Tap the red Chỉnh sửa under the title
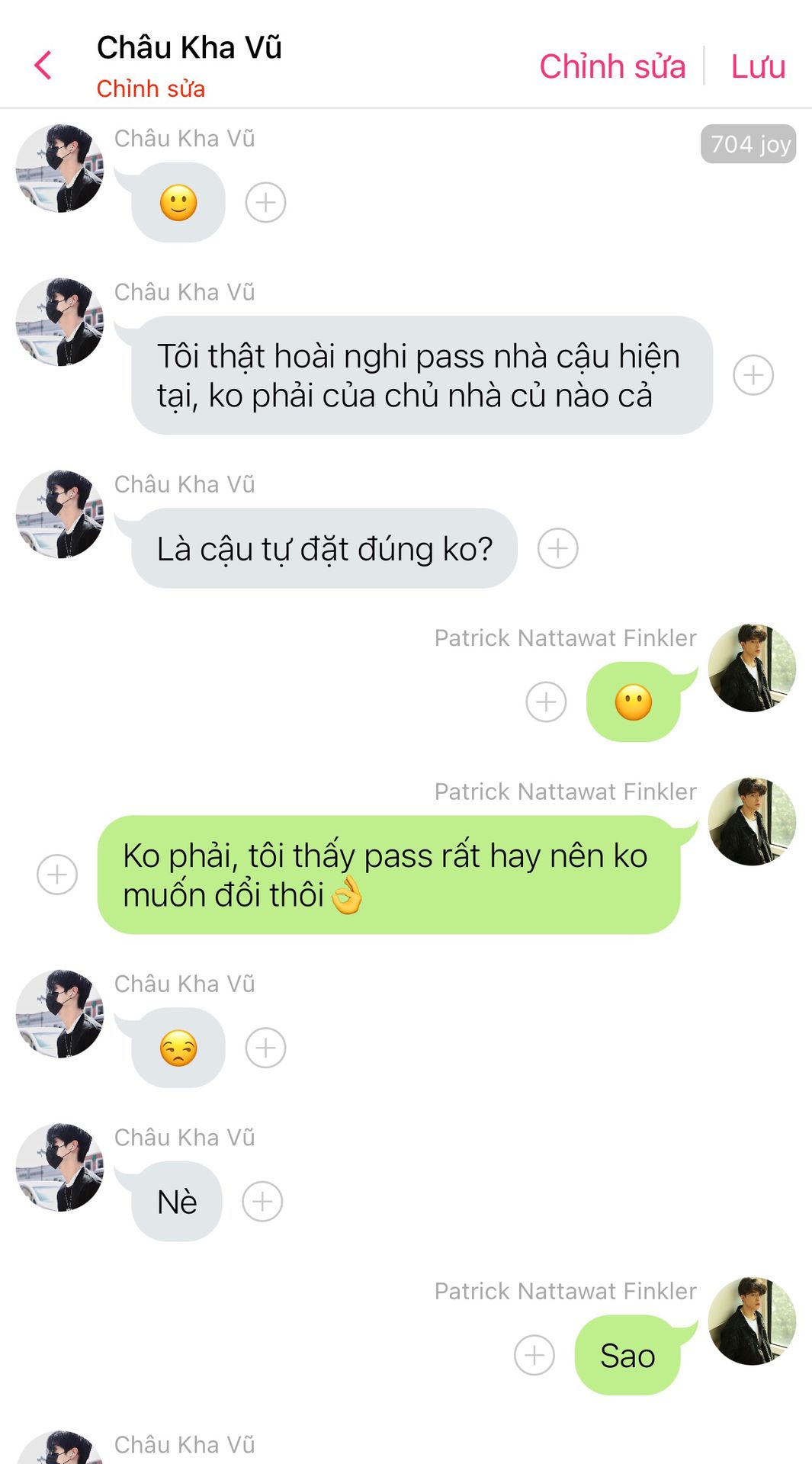The width and height of the screenshot is (812, 1464). point(150,88)
